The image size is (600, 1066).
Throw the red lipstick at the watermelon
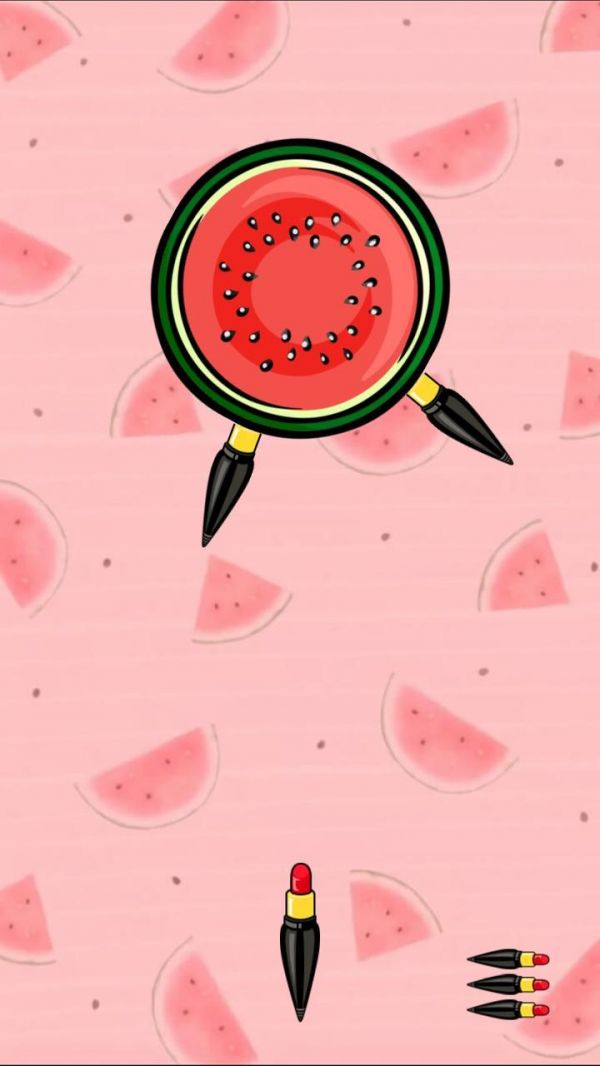click(299, 940)
